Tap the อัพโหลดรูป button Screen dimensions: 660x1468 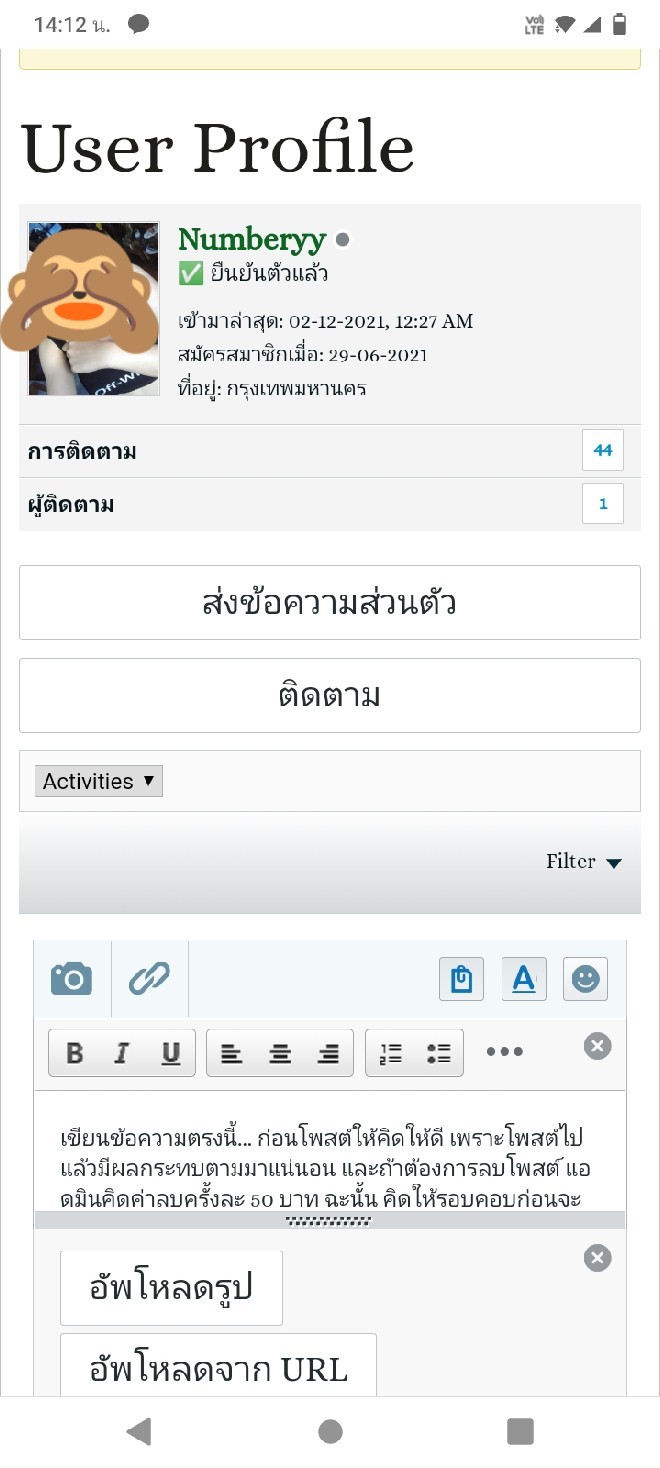pyautogui.click(x=171, y=1288)
